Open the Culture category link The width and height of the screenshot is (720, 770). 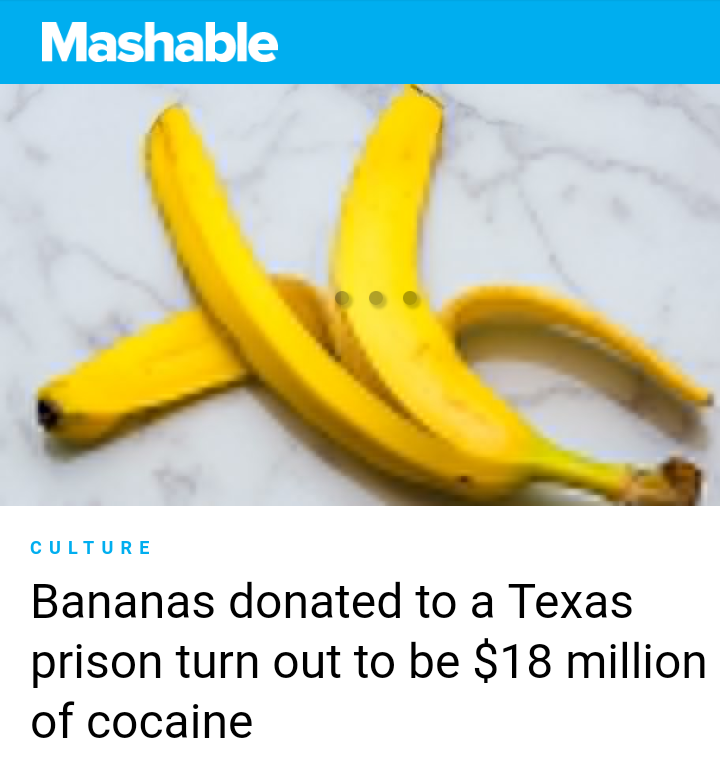pos(91,548)
